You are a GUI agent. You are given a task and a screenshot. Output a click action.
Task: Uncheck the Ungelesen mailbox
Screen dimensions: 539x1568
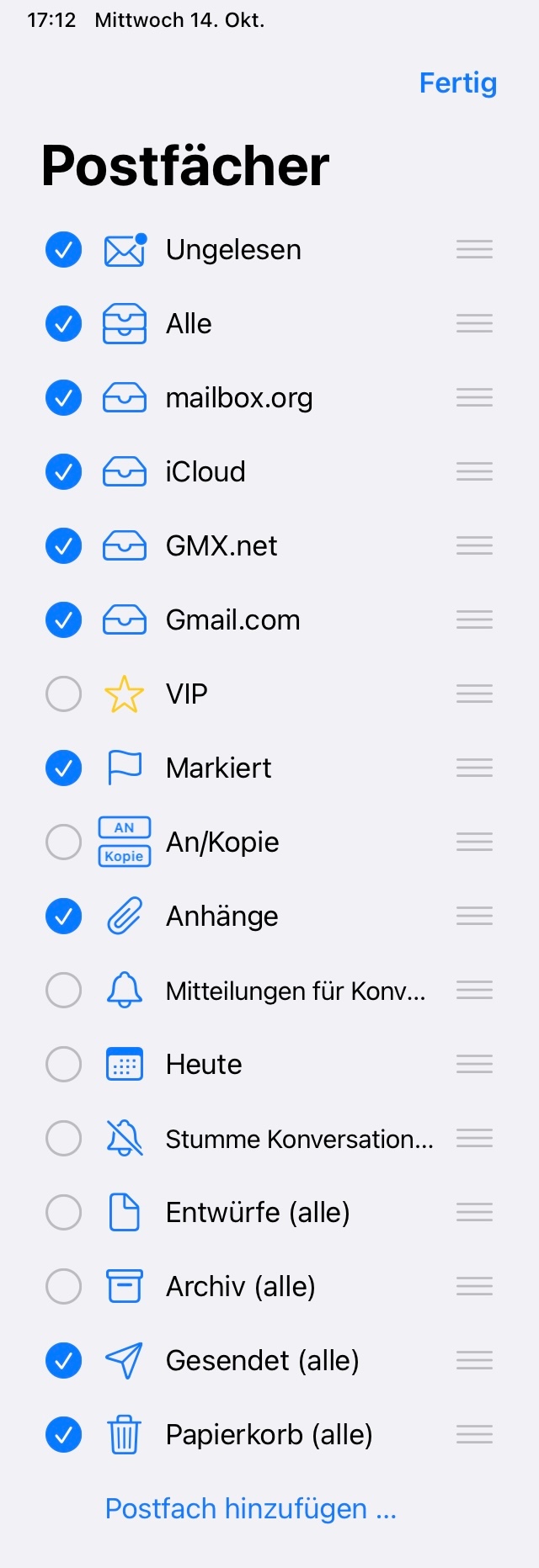pos(64,250)
